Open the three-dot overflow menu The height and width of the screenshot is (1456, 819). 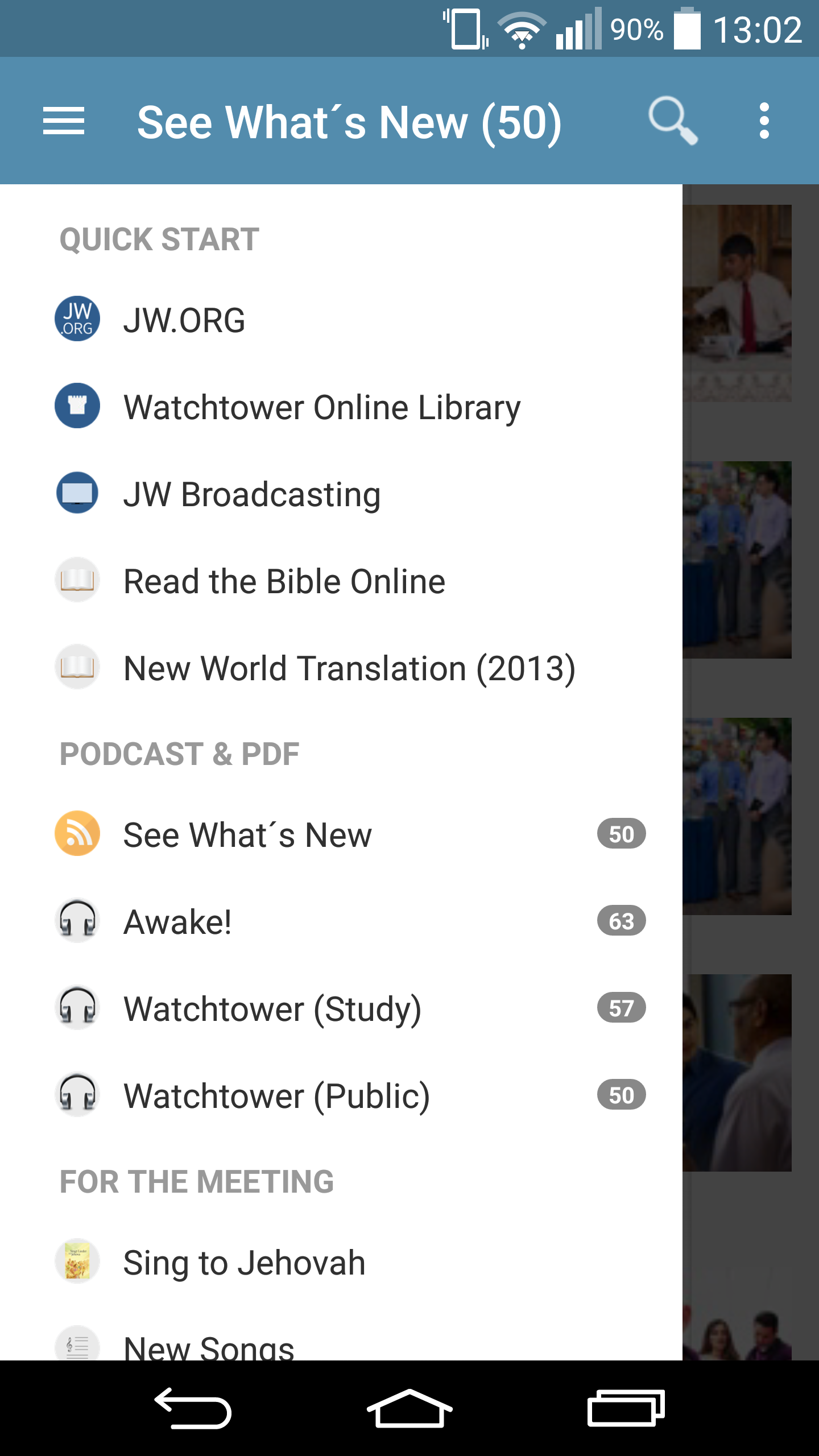coord(764,121)
